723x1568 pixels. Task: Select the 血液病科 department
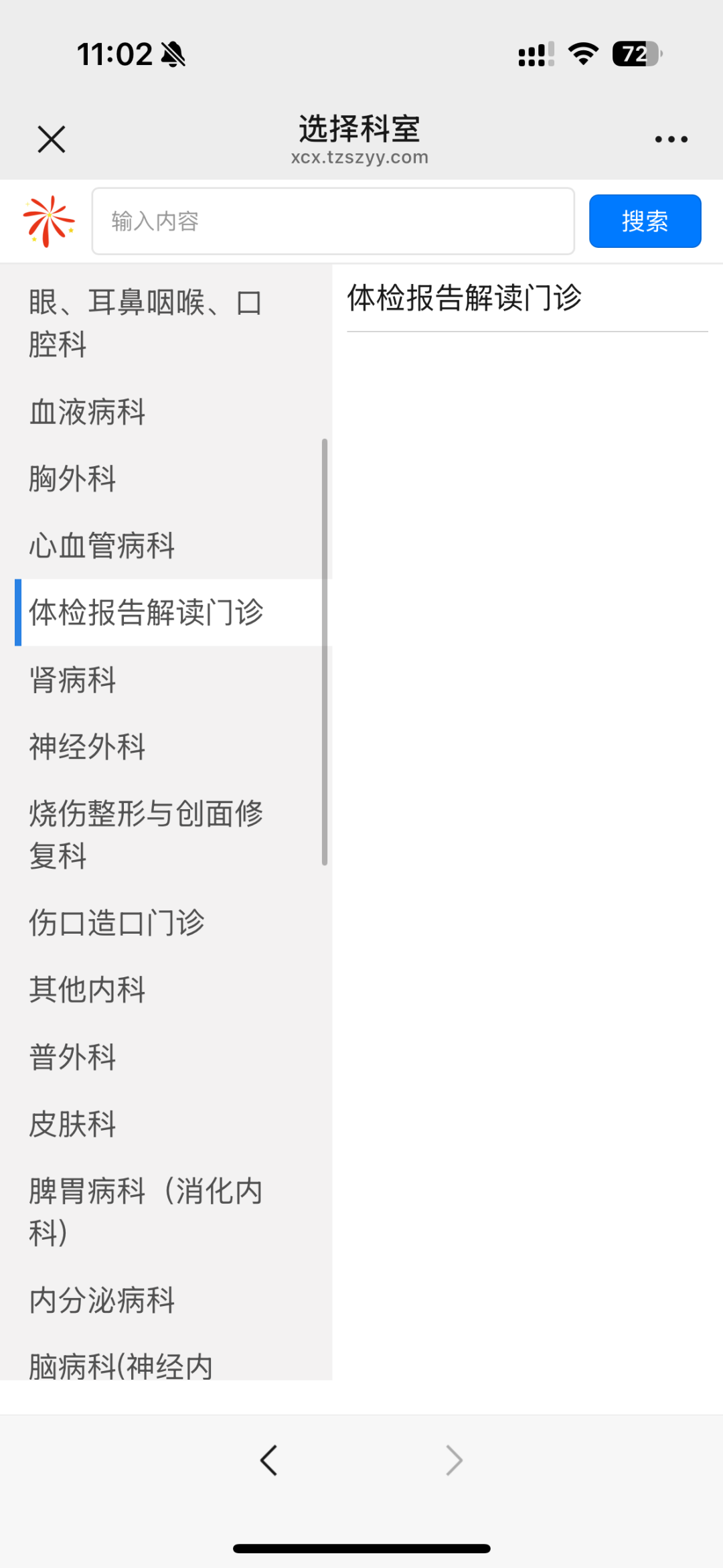click(87, 413)
